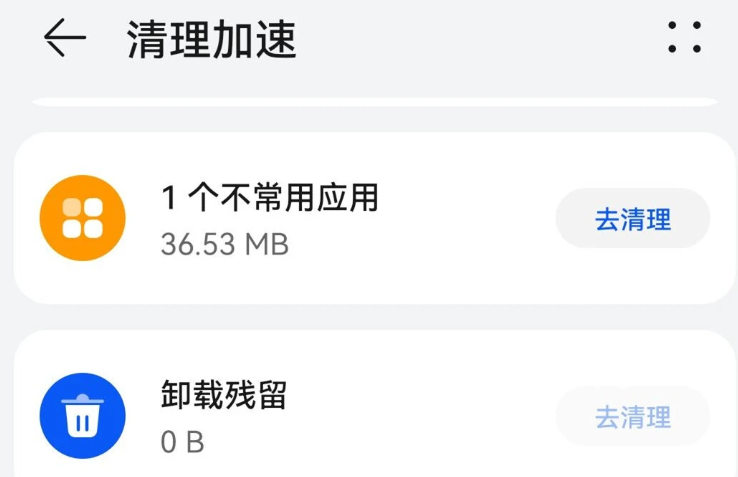Open the four-dot overflow menu
This screenshot has height=477, width=738.
click(x=685, y=37)
